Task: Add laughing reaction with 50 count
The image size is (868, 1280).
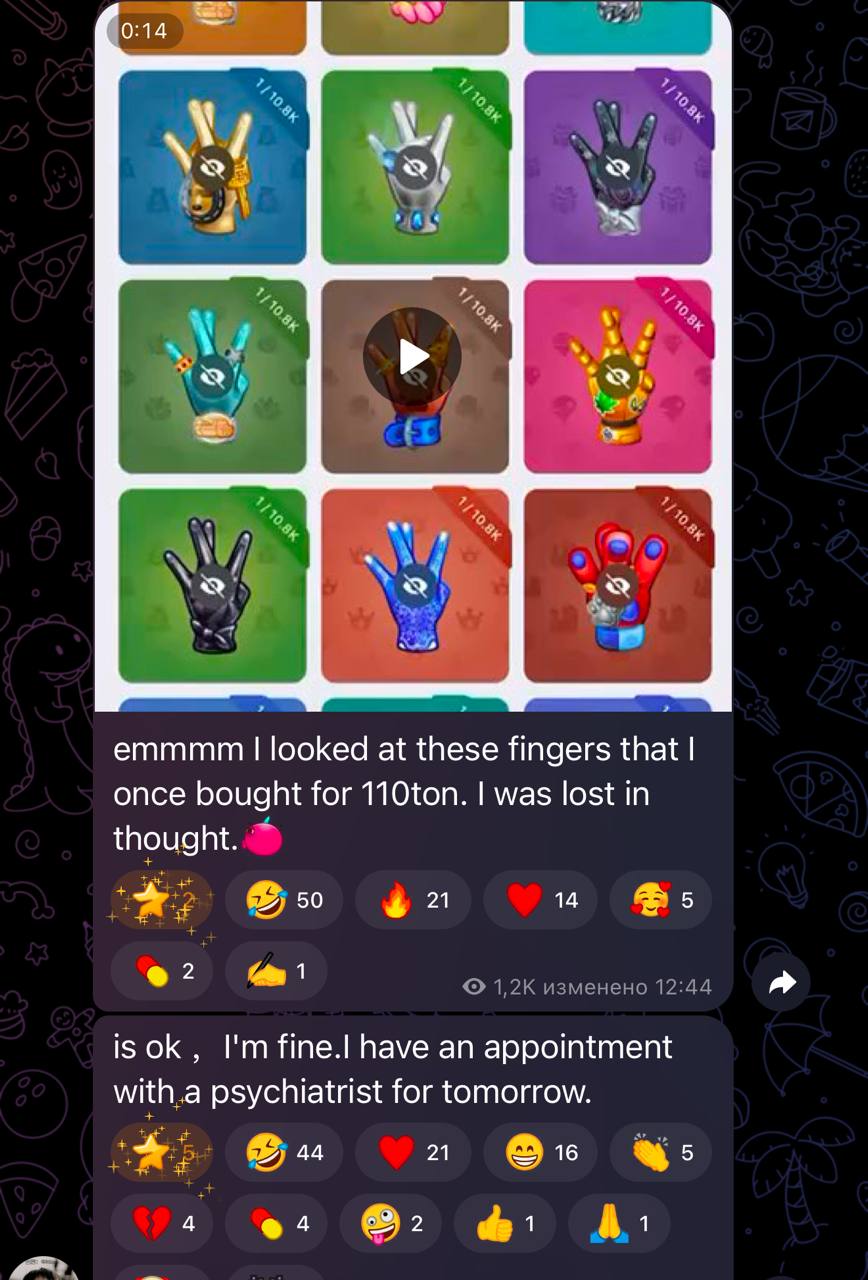Action: click(284, 900)
